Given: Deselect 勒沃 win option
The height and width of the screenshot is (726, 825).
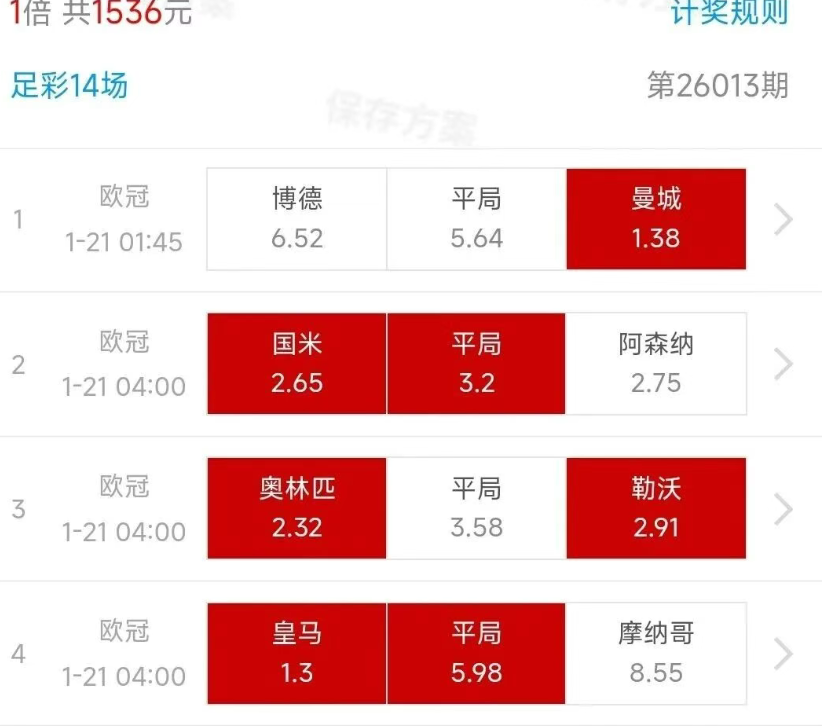Looking at the screenshot, I should point(656,508).
